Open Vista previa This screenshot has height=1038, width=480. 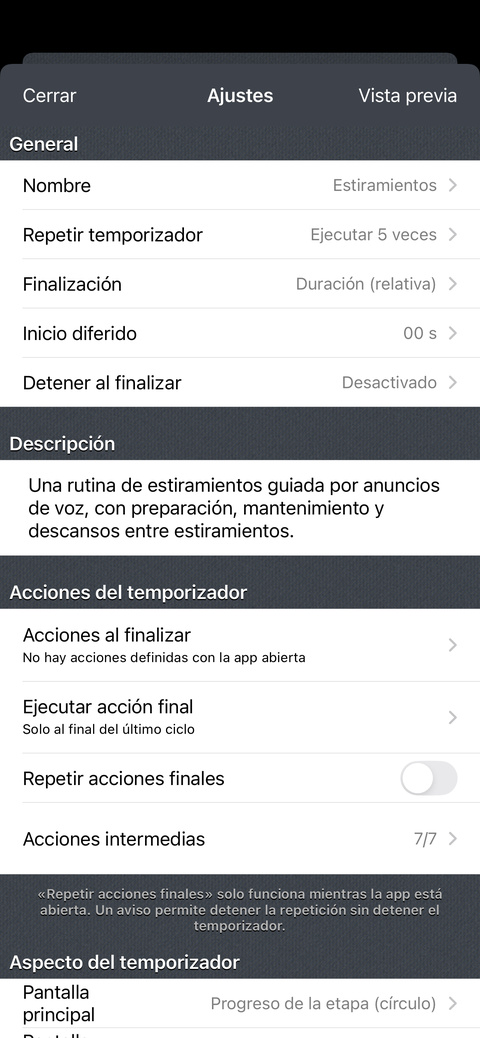[x=407, y=95]
